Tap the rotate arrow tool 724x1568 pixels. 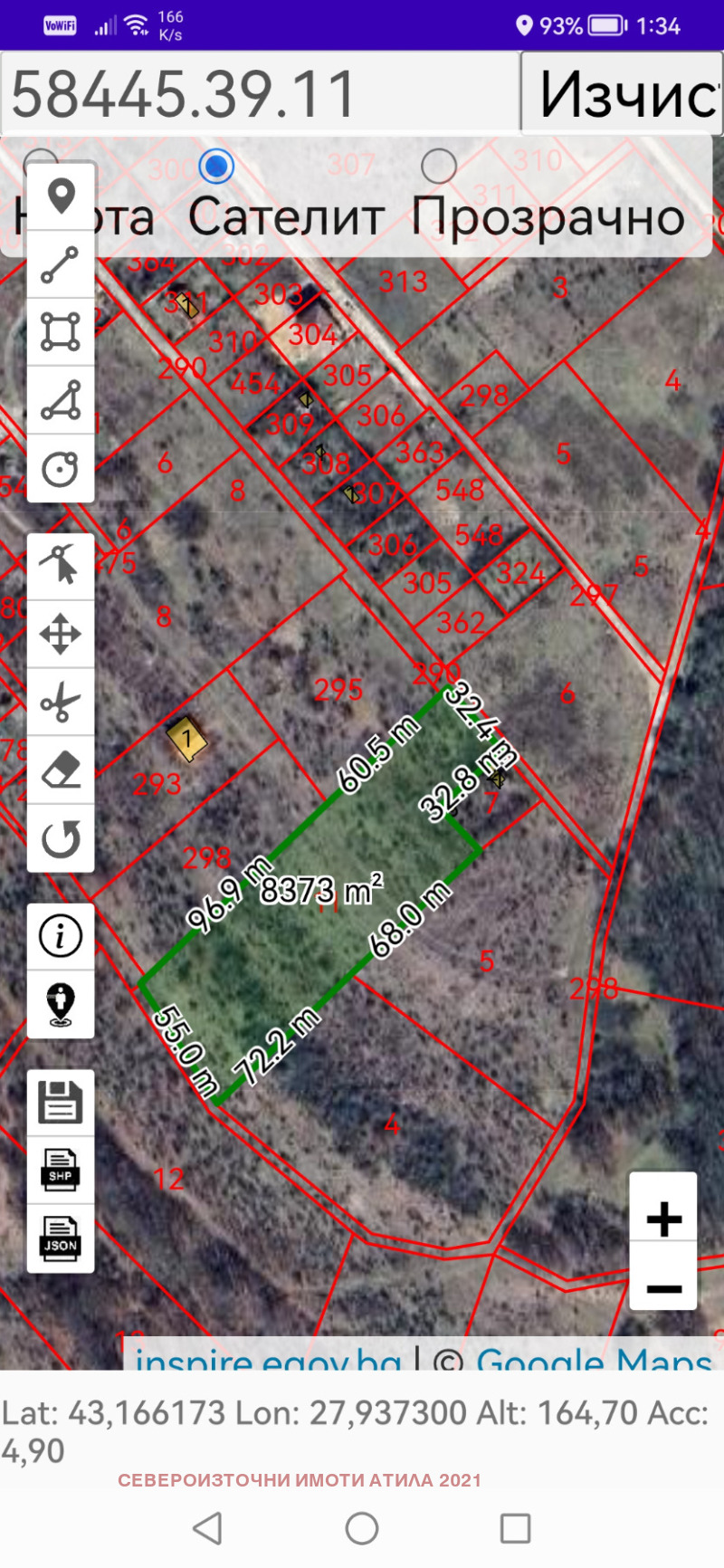pyautogui.click(x=61, y=838)
